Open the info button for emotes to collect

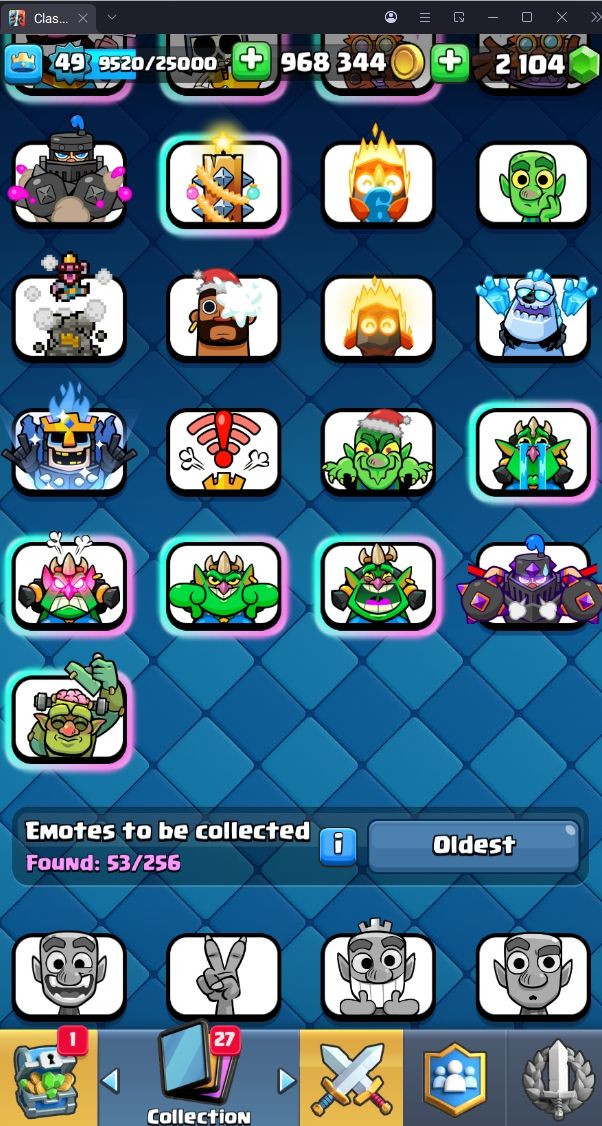[x=338, y=846]
